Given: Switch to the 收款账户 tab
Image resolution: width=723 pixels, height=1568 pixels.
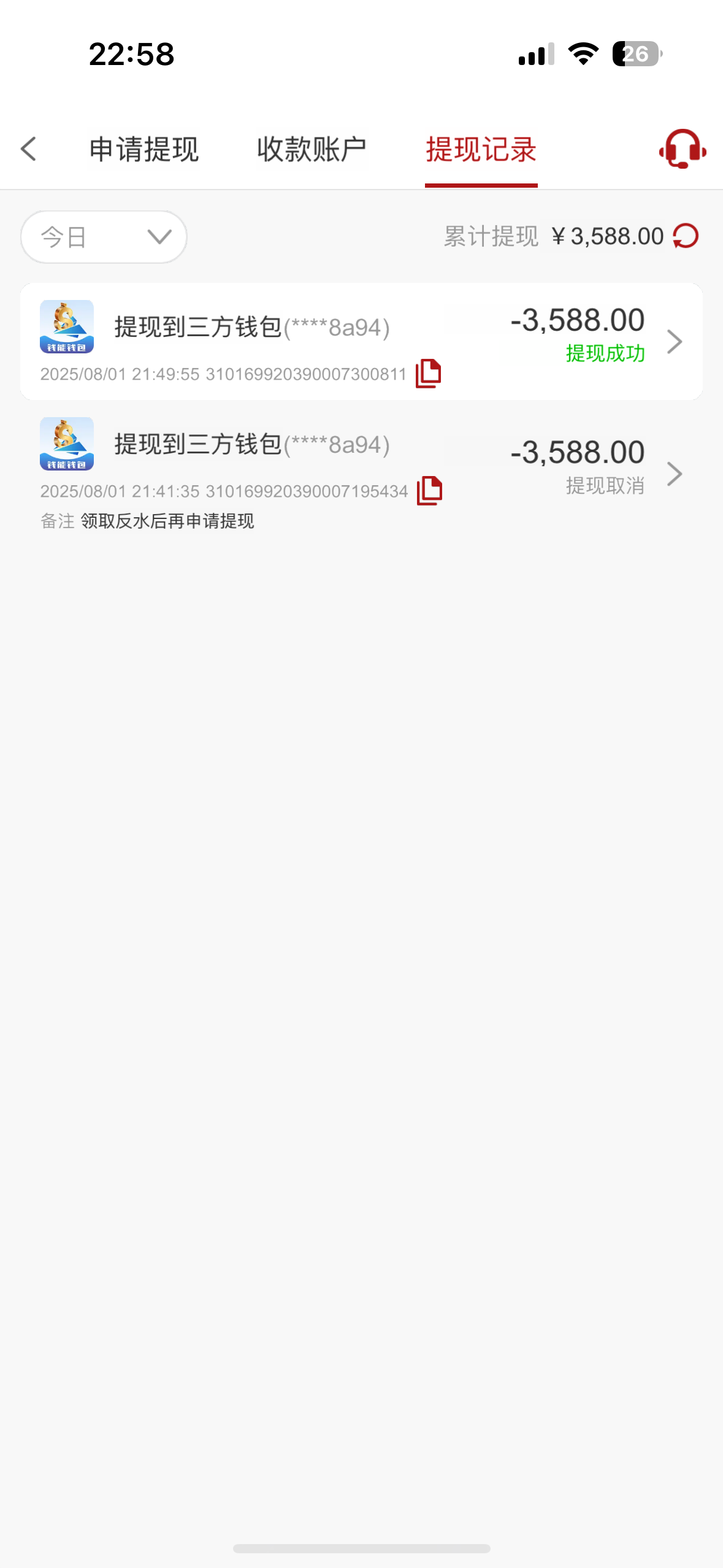Looking at the screenshot, I should click(x=312, y=150).
